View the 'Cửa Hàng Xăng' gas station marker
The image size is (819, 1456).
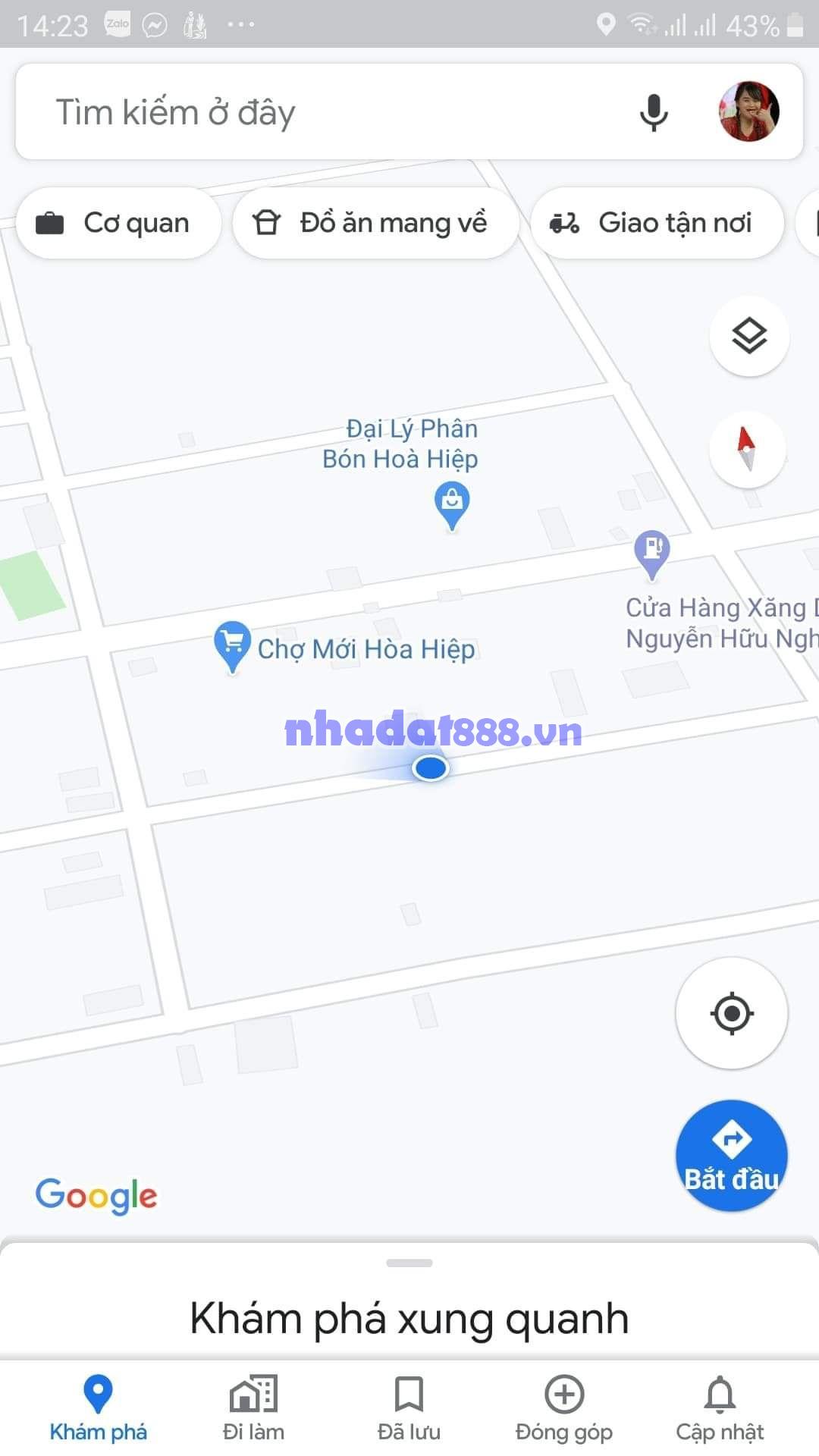click(651, 551)
